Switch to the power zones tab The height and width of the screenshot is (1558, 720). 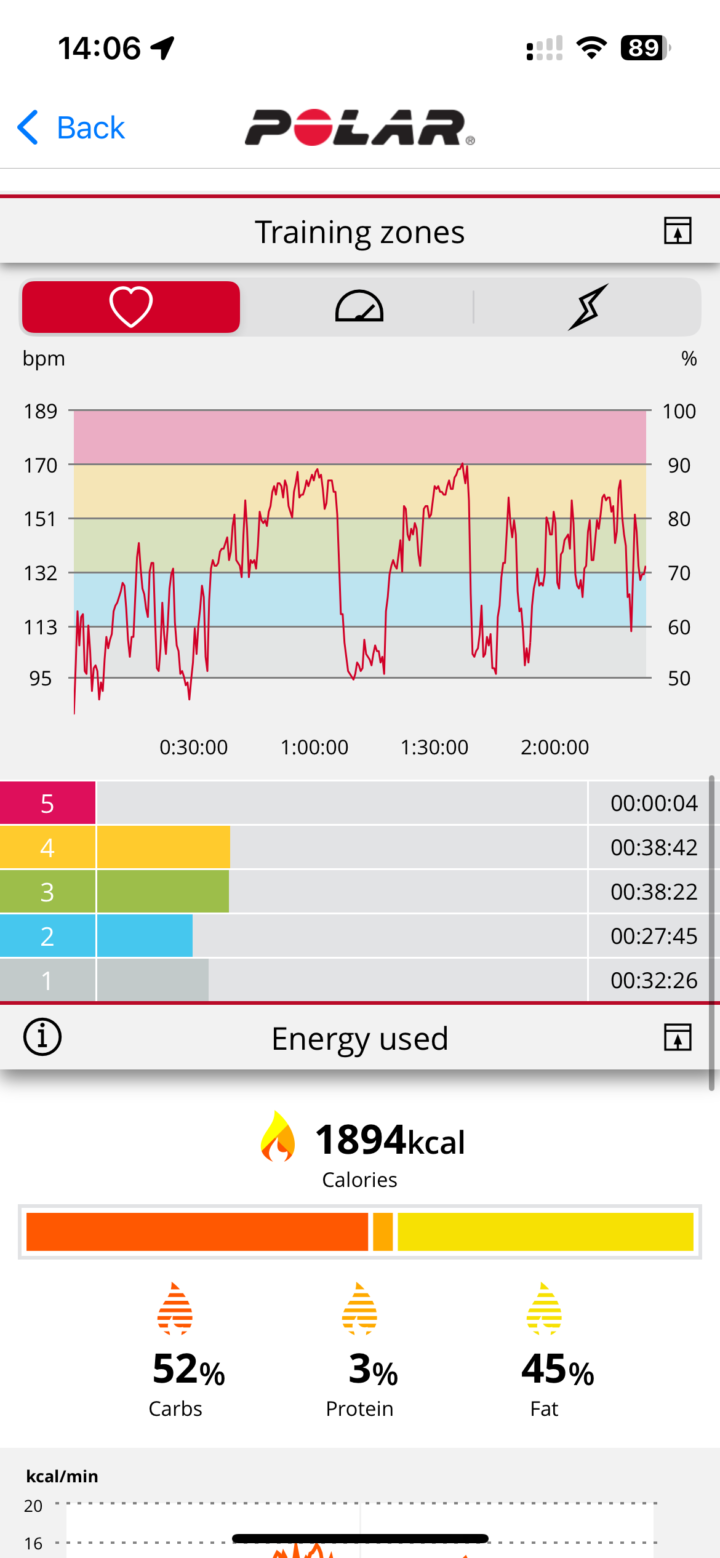587,307
